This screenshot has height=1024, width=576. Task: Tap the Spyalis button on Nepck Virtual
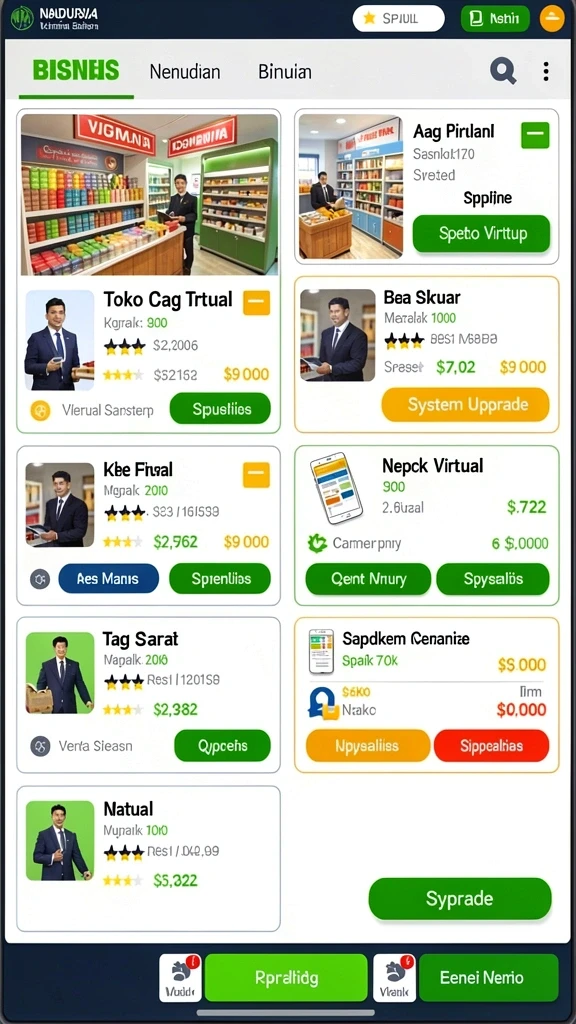493,579
